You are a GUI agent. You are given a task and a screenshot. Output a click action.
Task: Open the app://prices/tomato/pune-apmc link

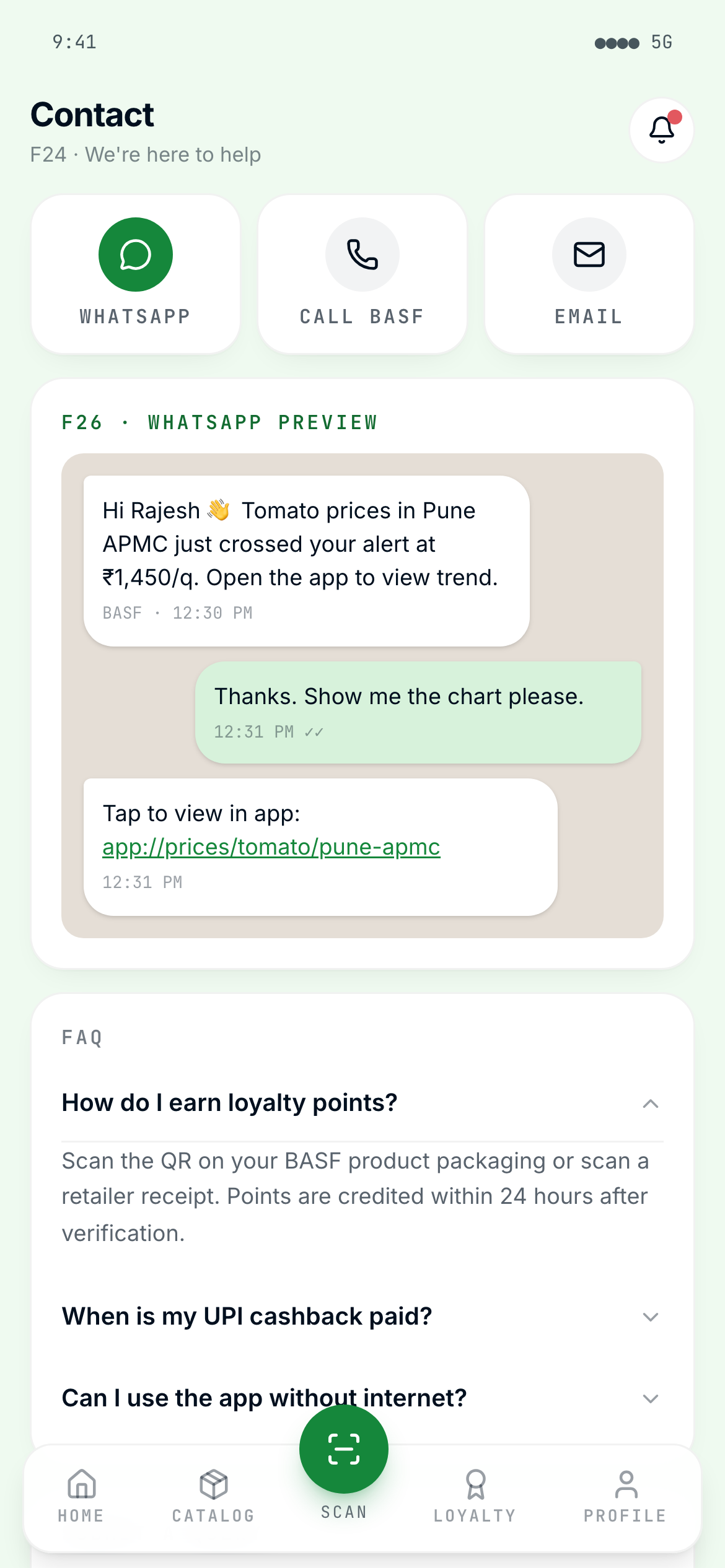point(271,847)
